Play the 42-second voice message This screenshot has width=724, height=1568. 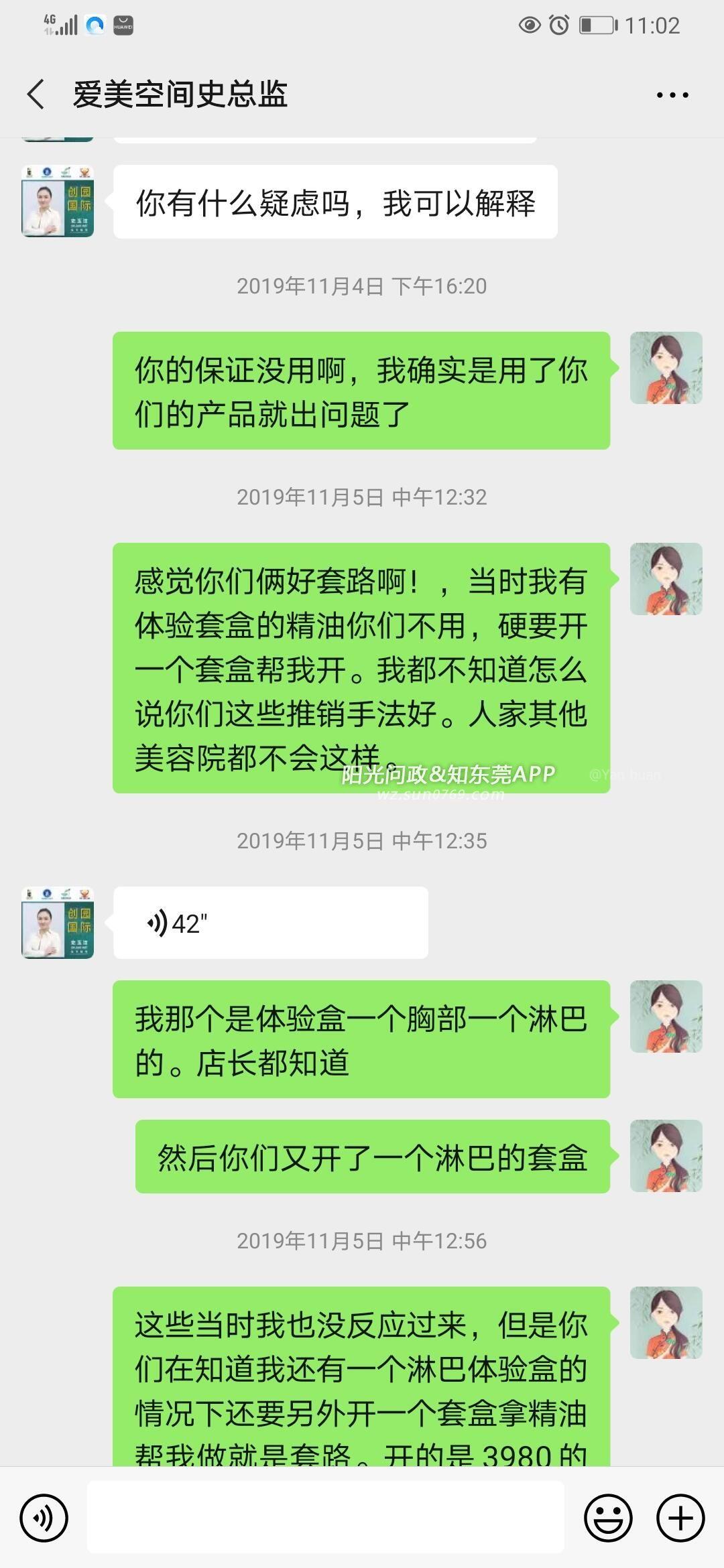click(270, 923)
